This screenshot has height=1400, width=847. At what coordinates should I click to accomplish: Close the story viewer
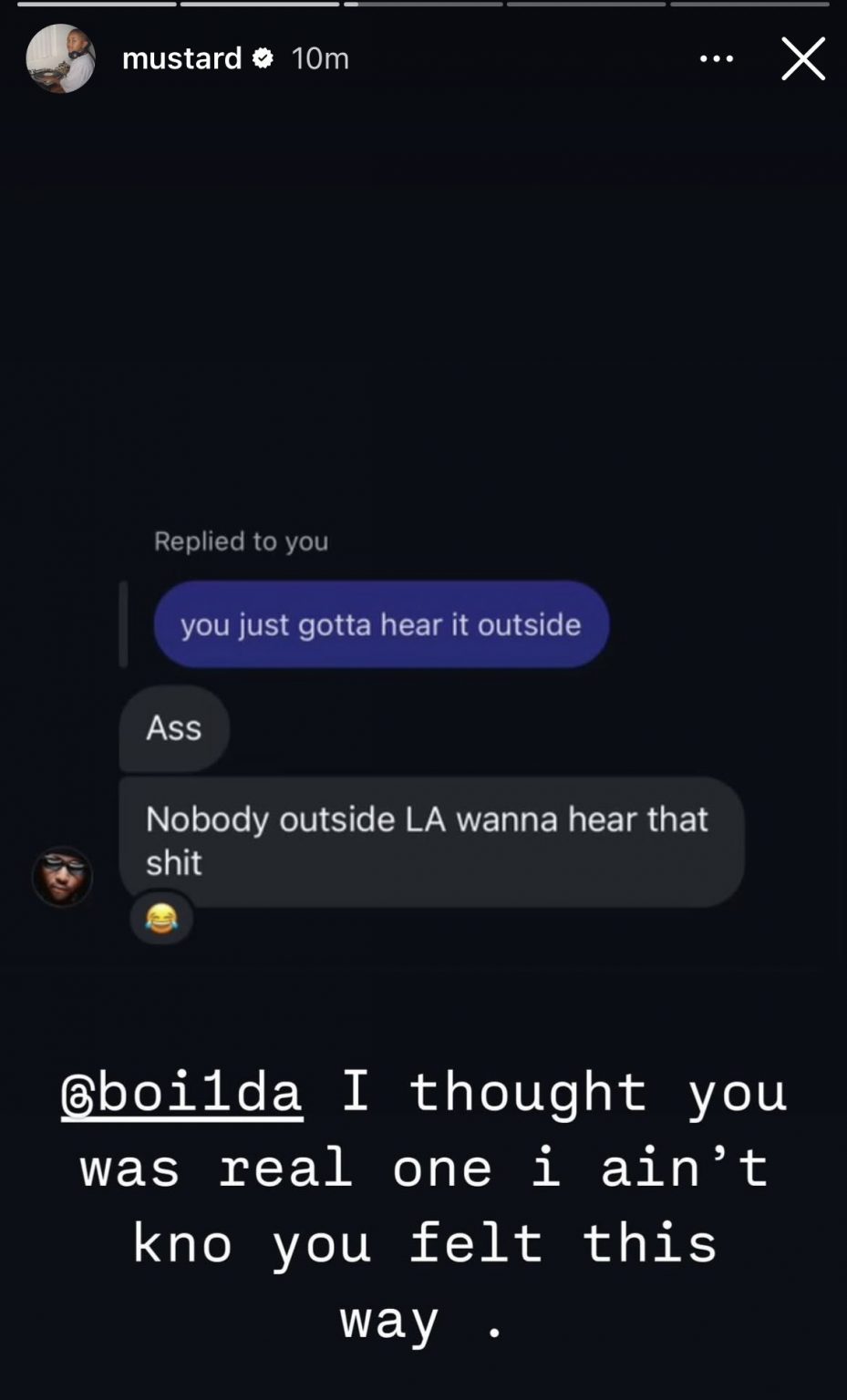click(x=802, y=59)
